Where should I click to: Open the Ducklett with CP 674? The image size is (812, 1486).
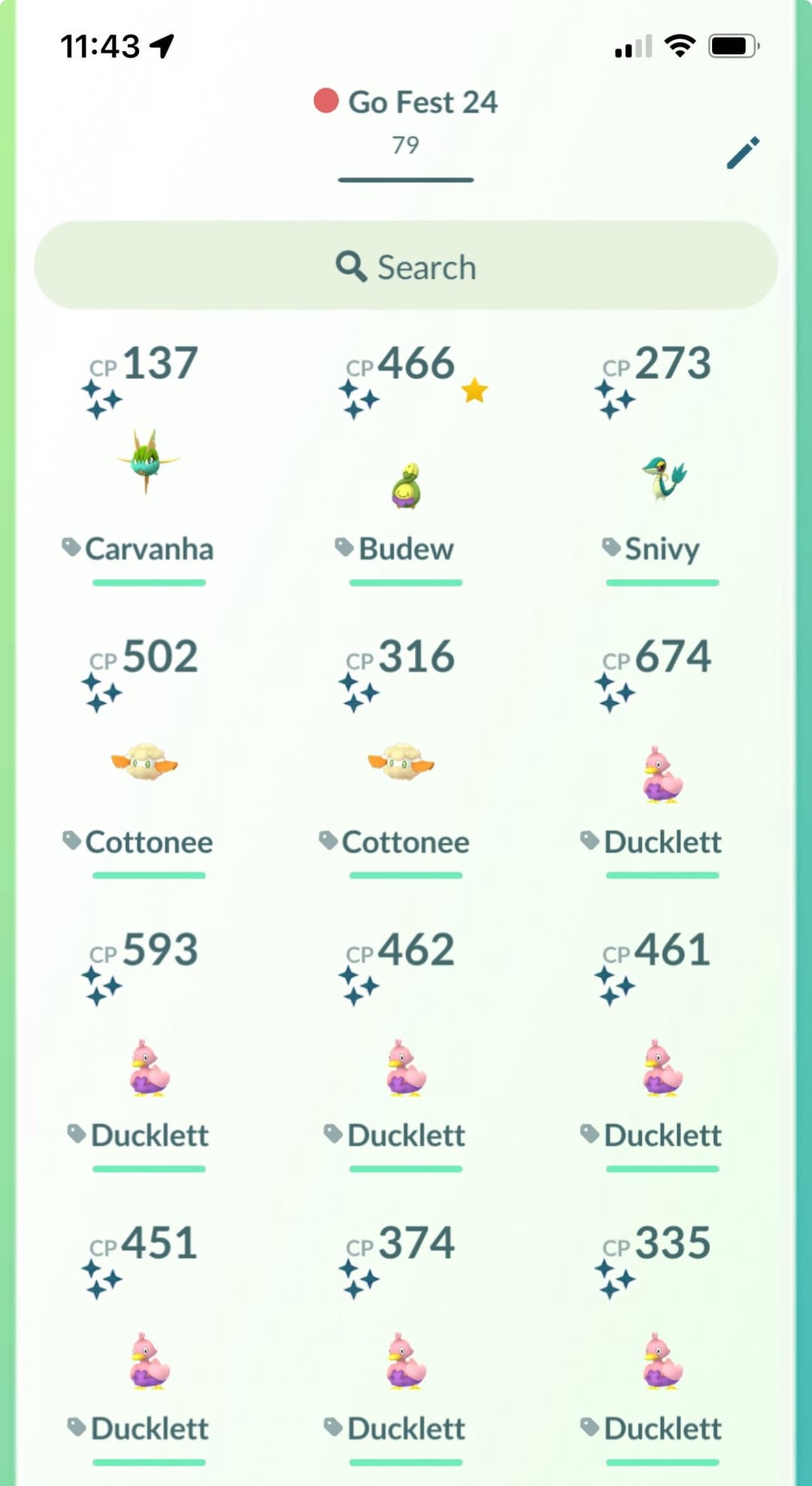662,776
